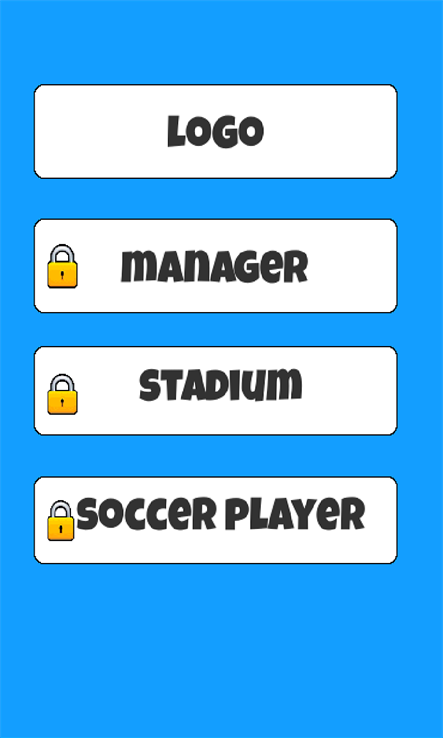The image size is (443, 738).
Task: Tap the locked Soccer Player category
Action: 216,520
